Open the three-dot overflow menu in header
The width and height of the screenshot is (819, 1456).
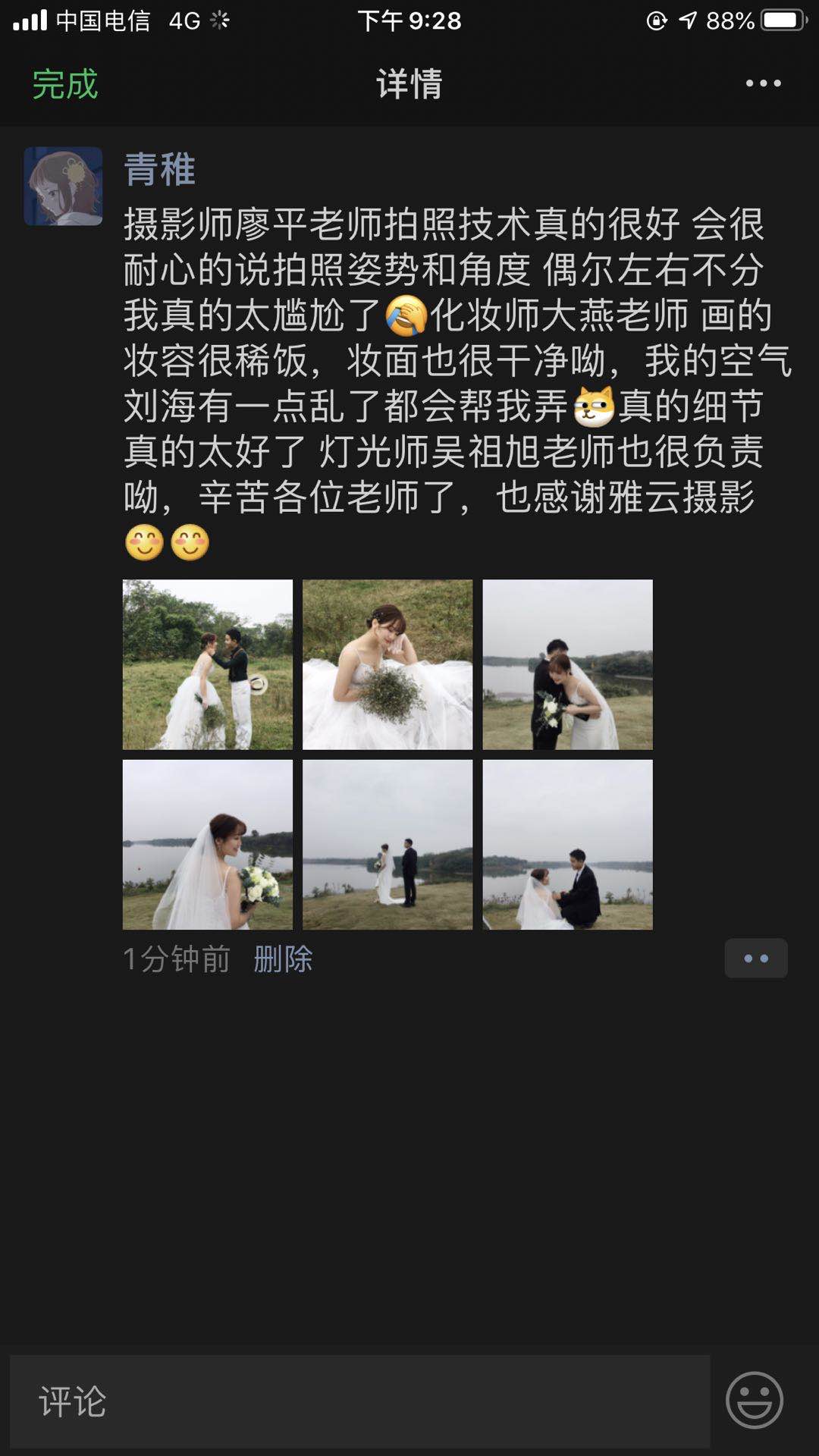[x=763, y=83]
